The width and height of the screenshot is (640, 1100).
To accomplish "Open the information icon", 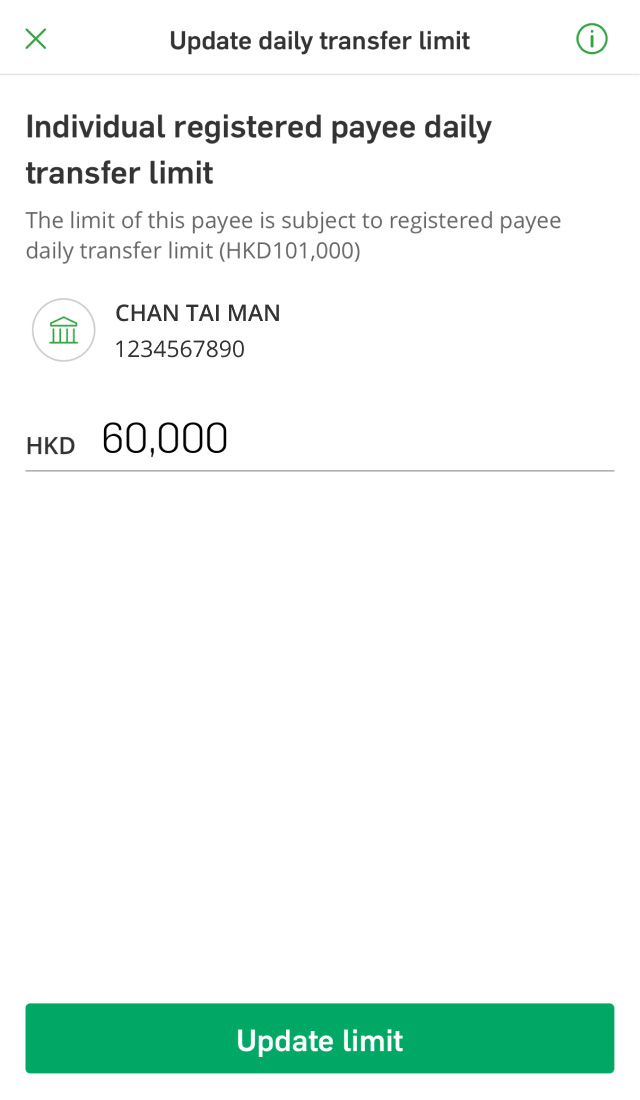I will (x=592, y=39).
